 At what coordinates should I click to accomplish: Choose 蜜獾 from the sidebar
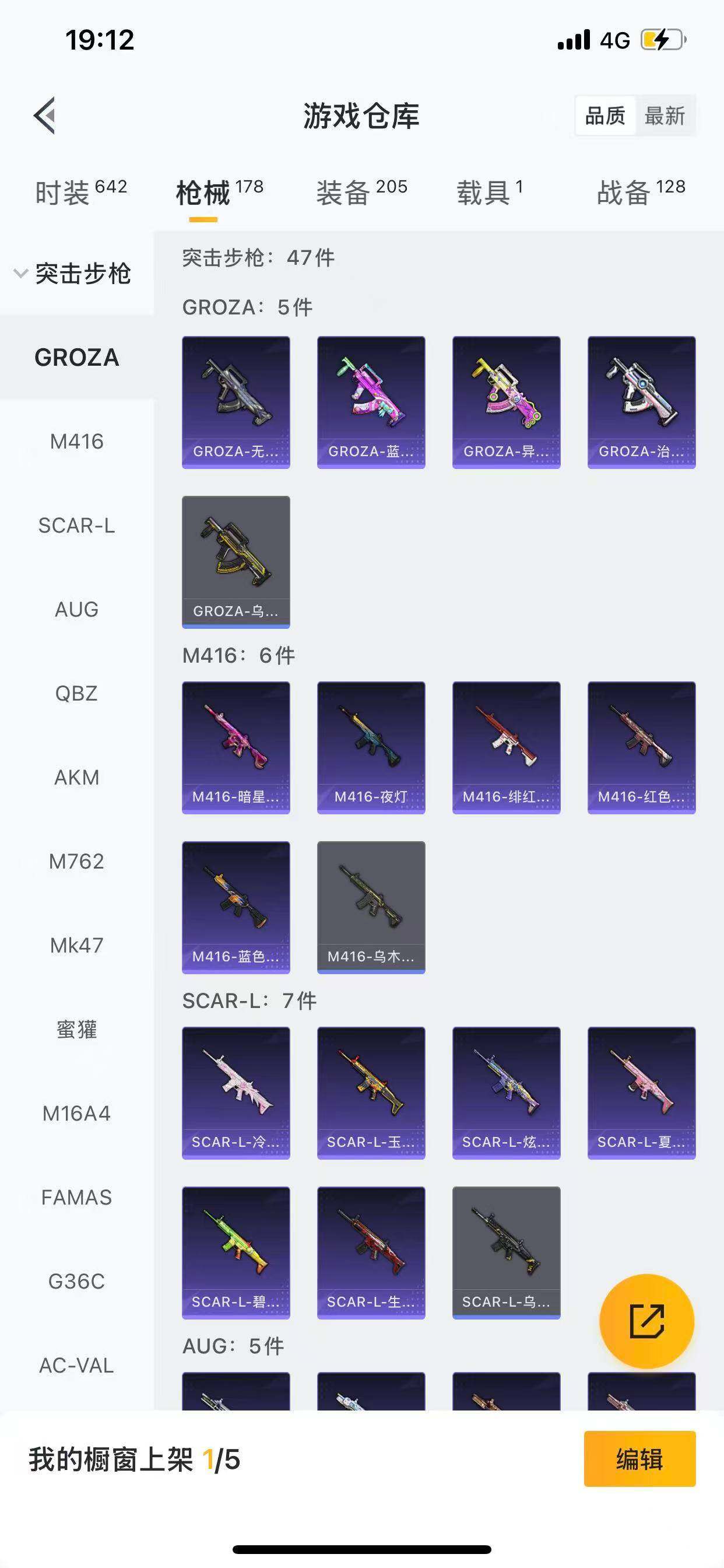77,1030
